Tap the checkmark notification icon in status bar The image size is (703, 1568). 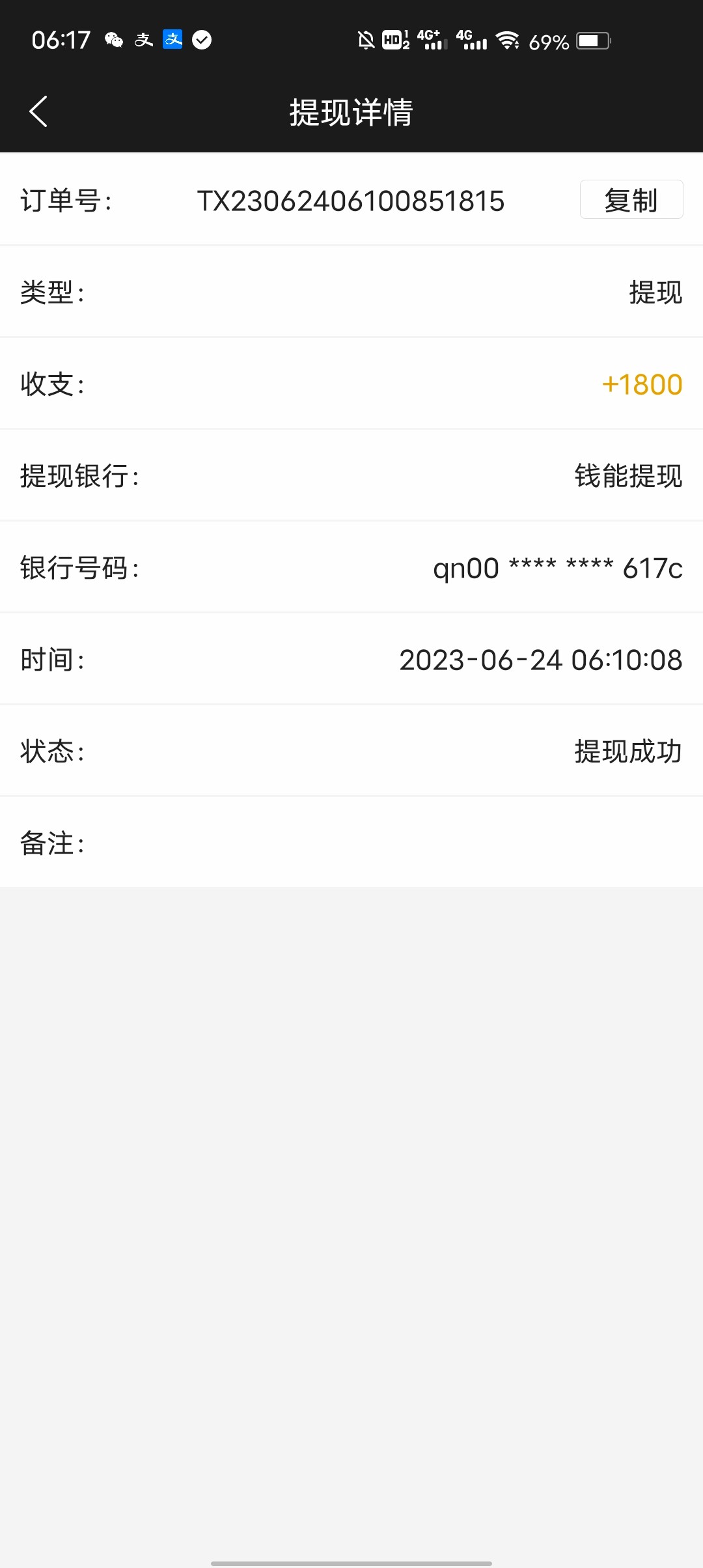point(202,40)
